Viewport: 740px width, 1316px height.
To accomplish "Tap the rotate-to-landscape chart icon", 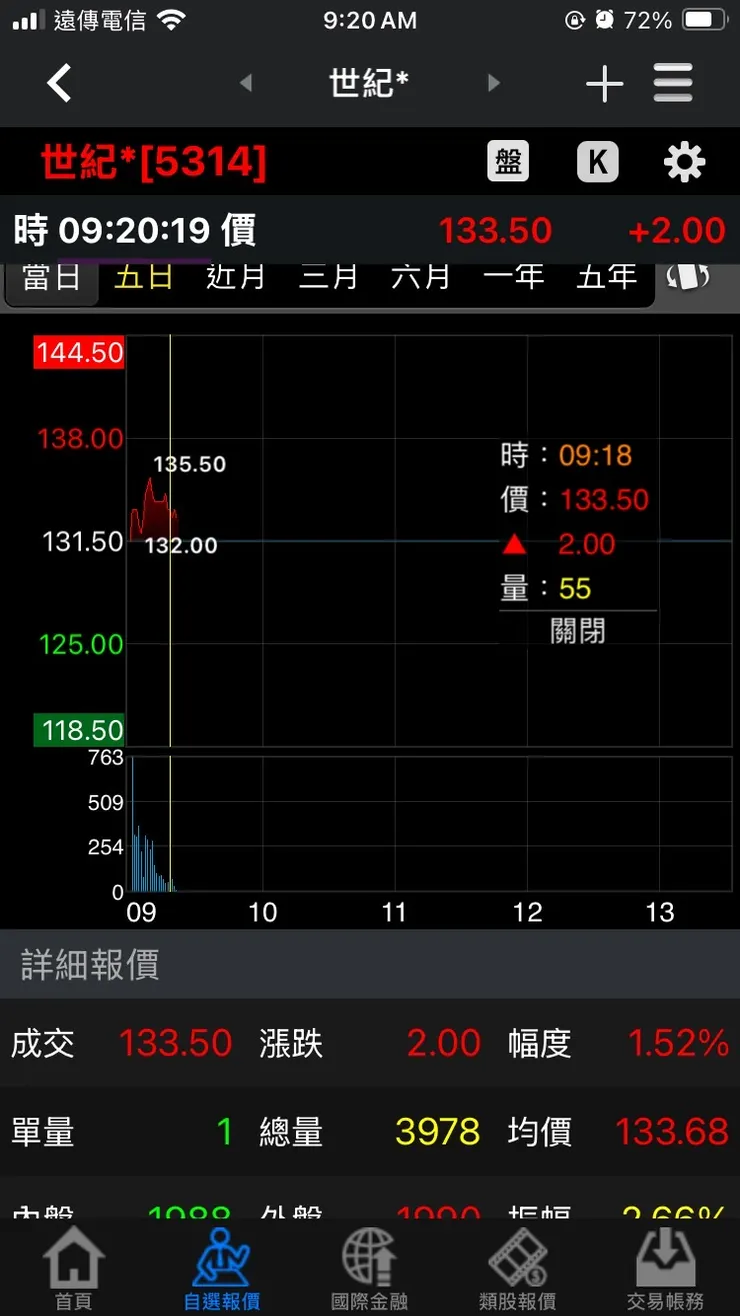I will [688, 277].
